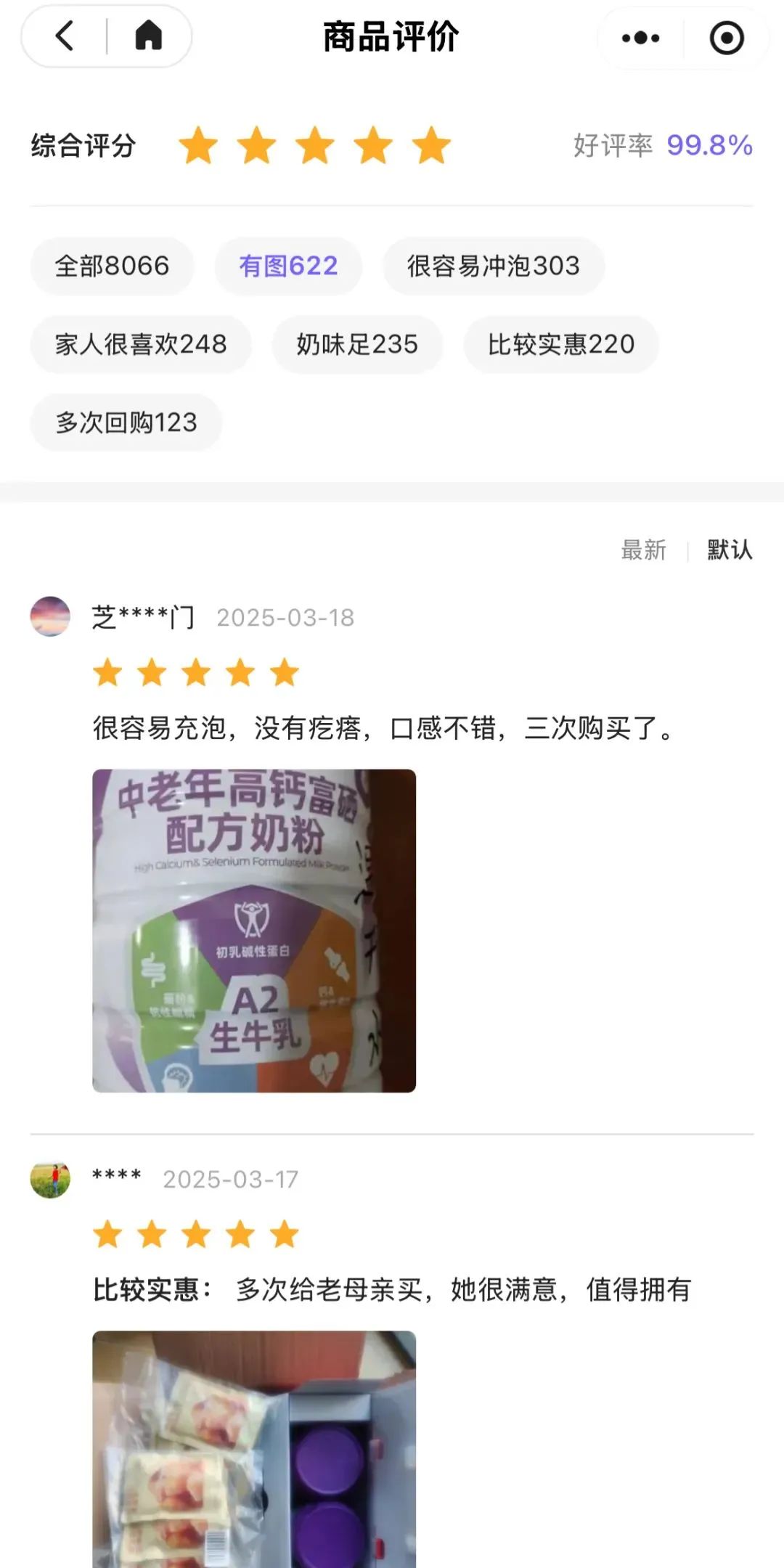Return to the mini program home
Screen dimensions: 784x1568
tap(149, 36)
